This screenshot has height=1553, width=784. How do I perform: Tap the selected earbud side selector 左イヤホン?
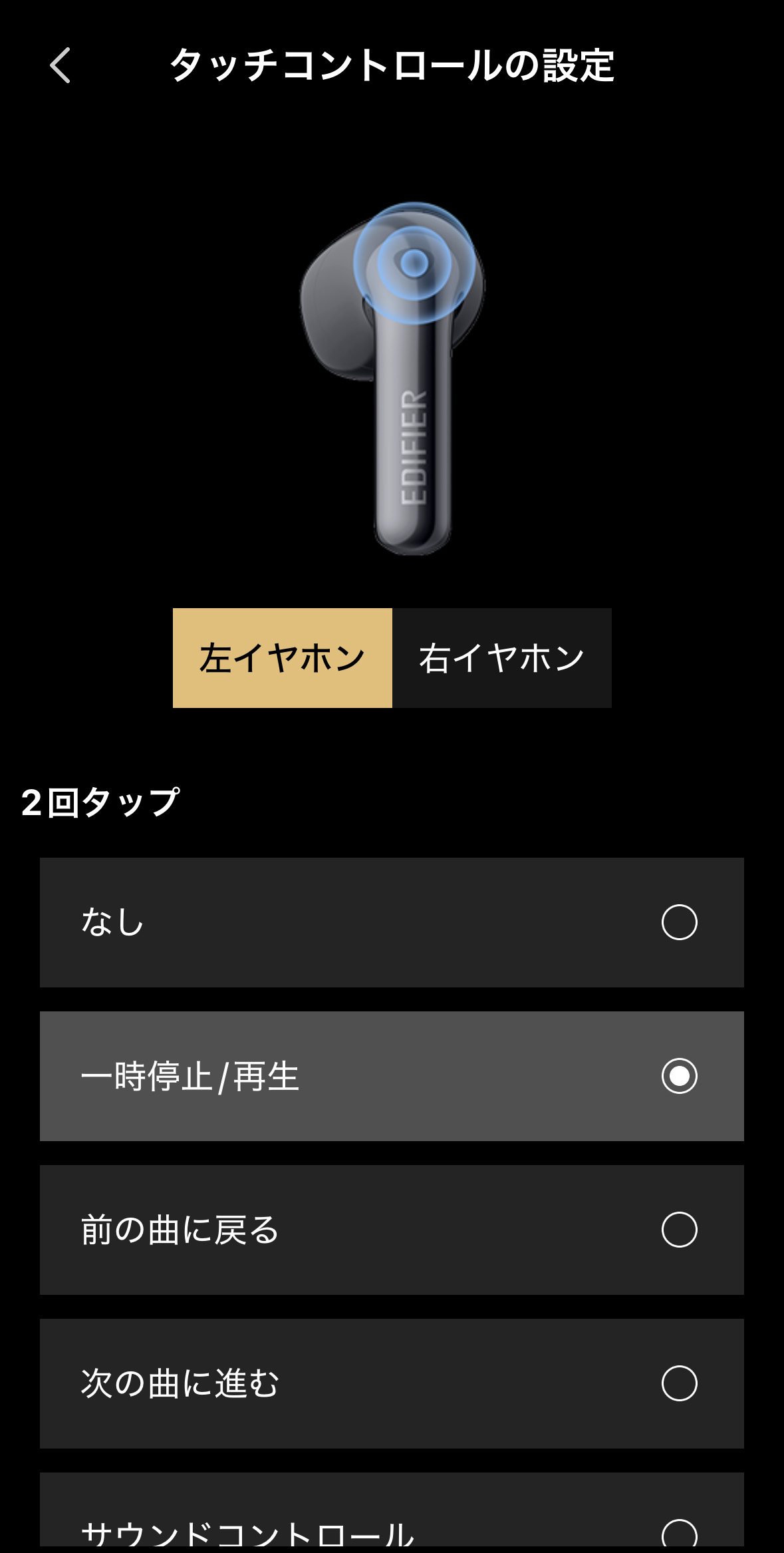pyautogui.click(x=283, y=657)
